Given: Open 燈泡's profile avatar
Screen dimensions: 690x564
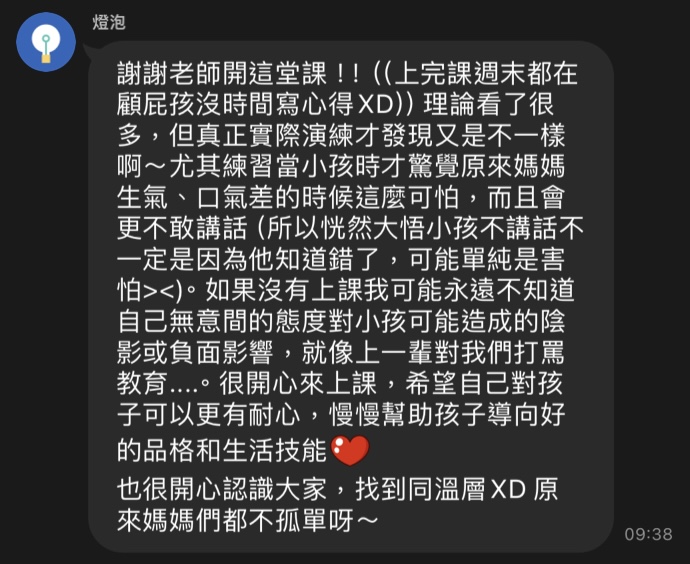Looking at the screenshot, I should (x=46, y=42).
